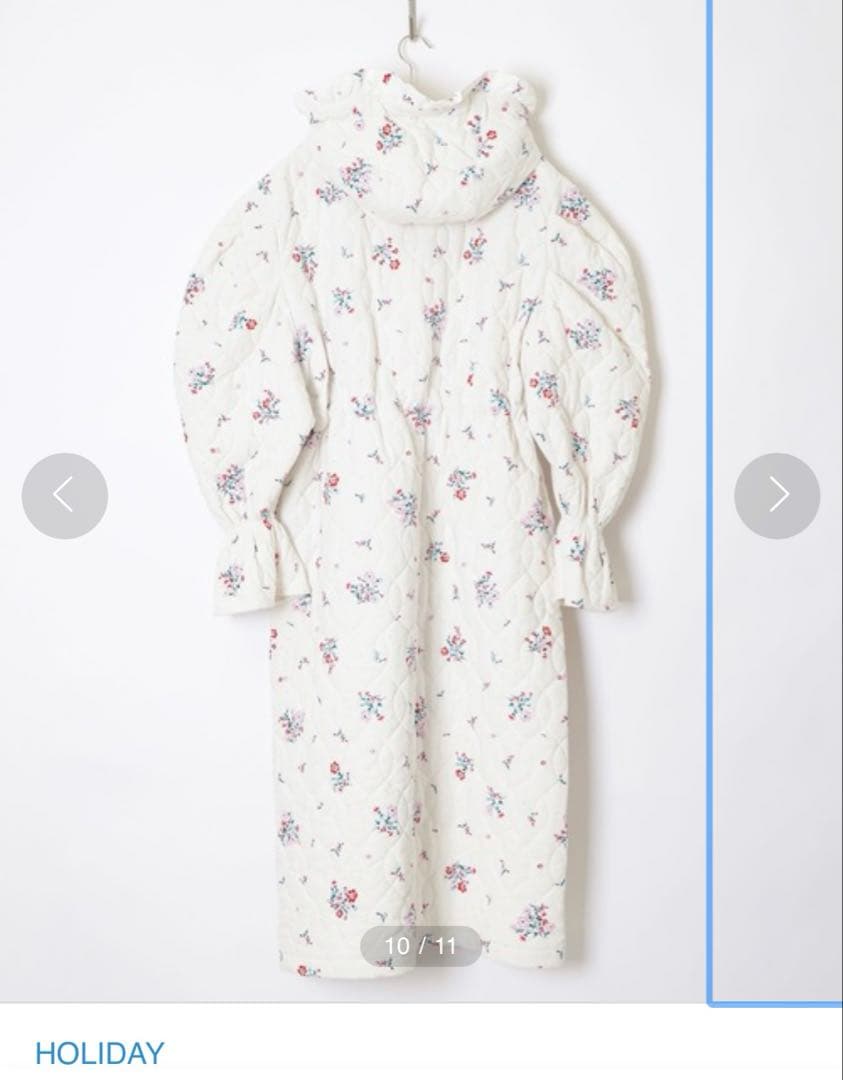843x1080 pixels.
Task: Show the next product photo
Action: [777, 496]
